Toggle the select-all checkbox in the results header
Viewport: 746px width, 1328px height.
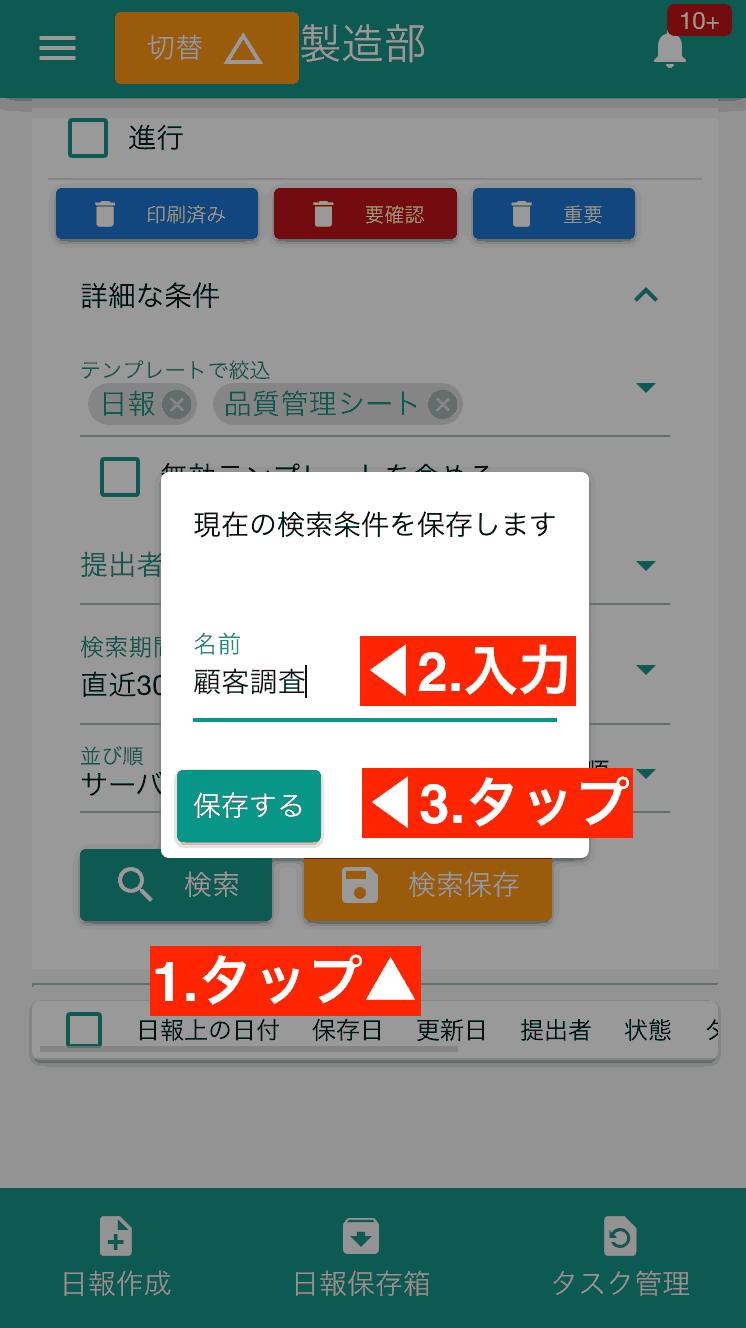click(x=87, y=1030)
